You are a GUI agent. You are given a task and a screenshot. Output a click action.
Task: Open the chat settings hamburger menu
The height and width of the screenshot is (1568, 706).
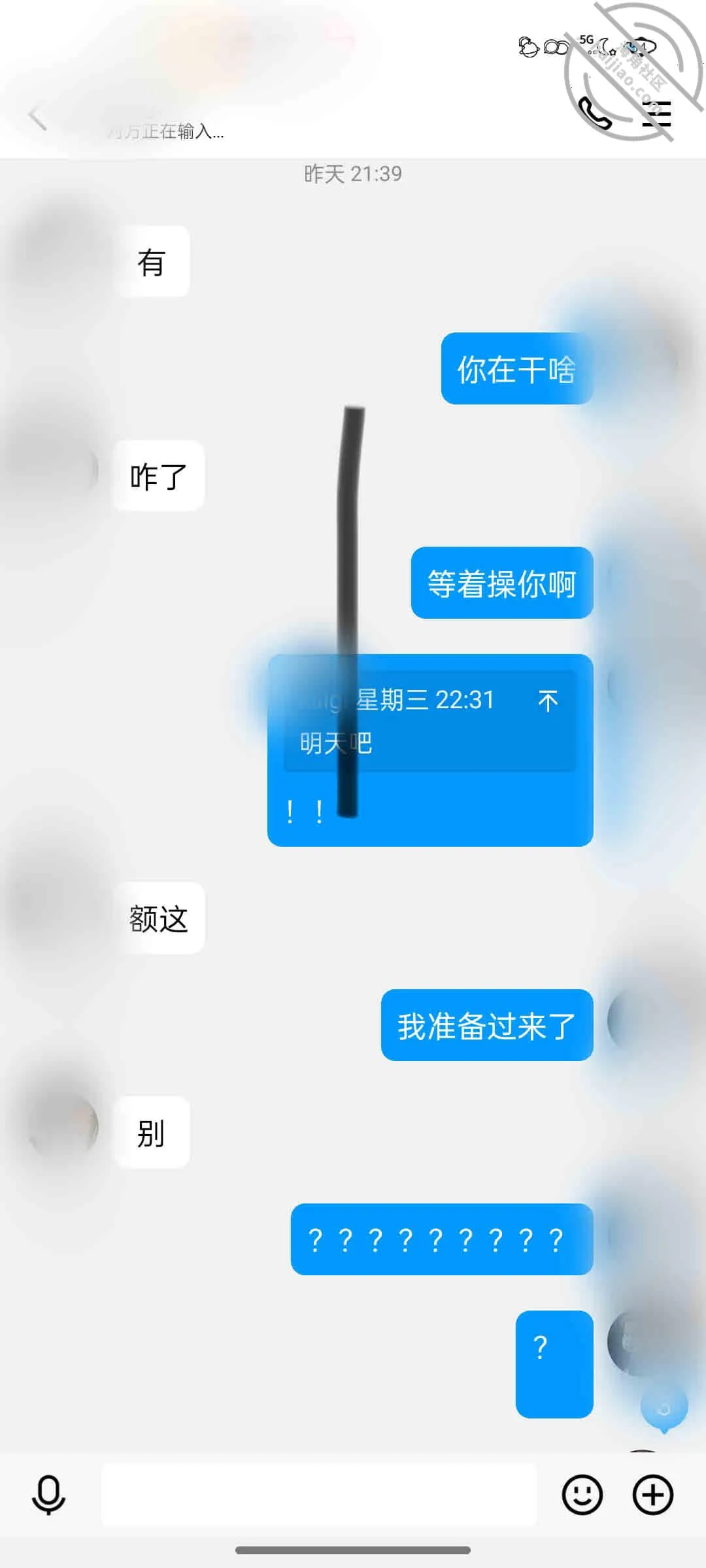[x=656, y=114]
